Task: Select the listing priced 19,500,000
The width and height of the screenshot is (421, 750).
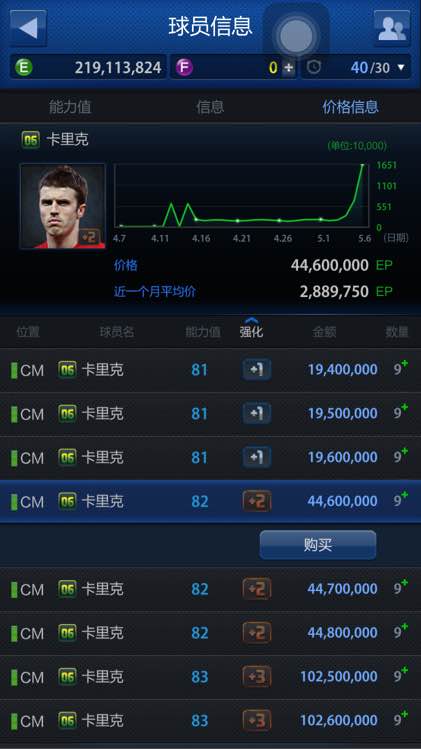Action: pyautogui.click(x=210, y=414)
